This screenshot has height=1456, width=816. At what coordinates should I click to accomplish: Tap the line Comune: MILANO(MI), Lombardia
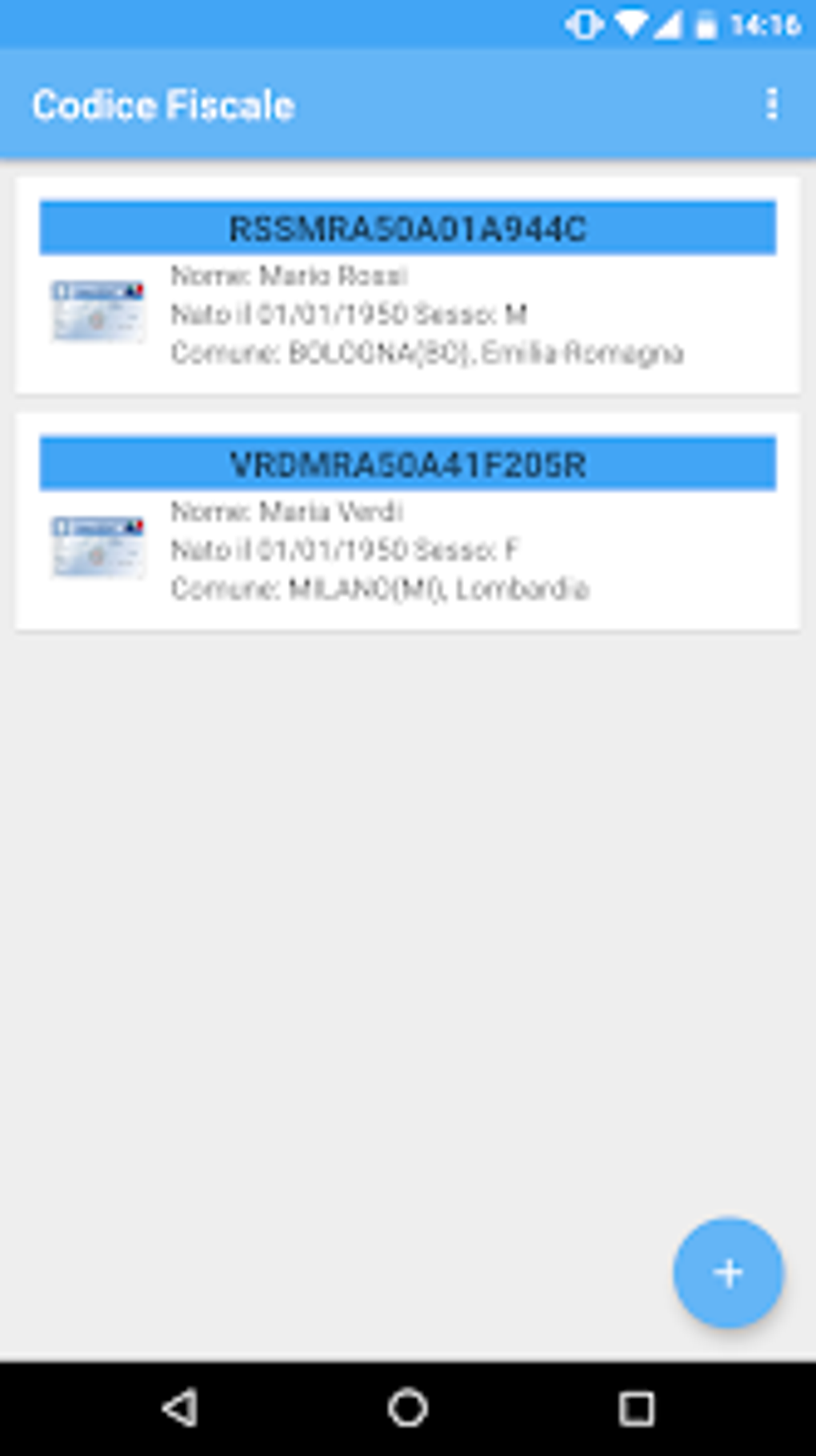[x=381, y=588]
